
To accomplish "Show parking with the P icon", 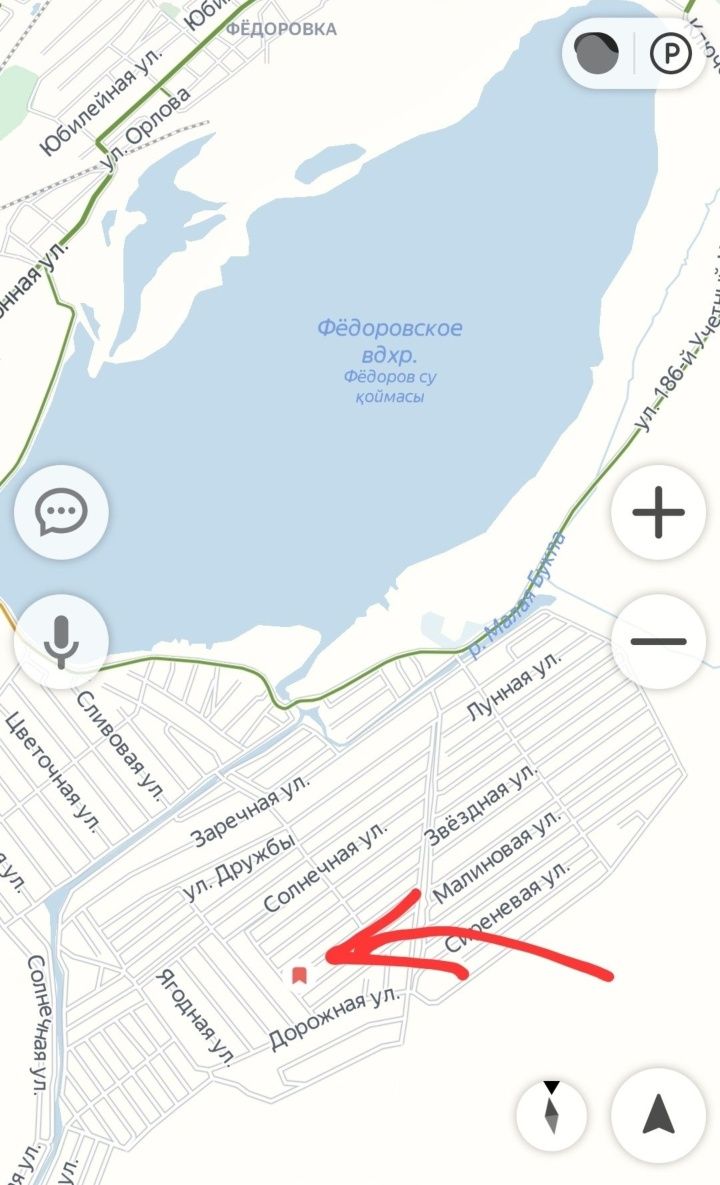I will point(670,53).
